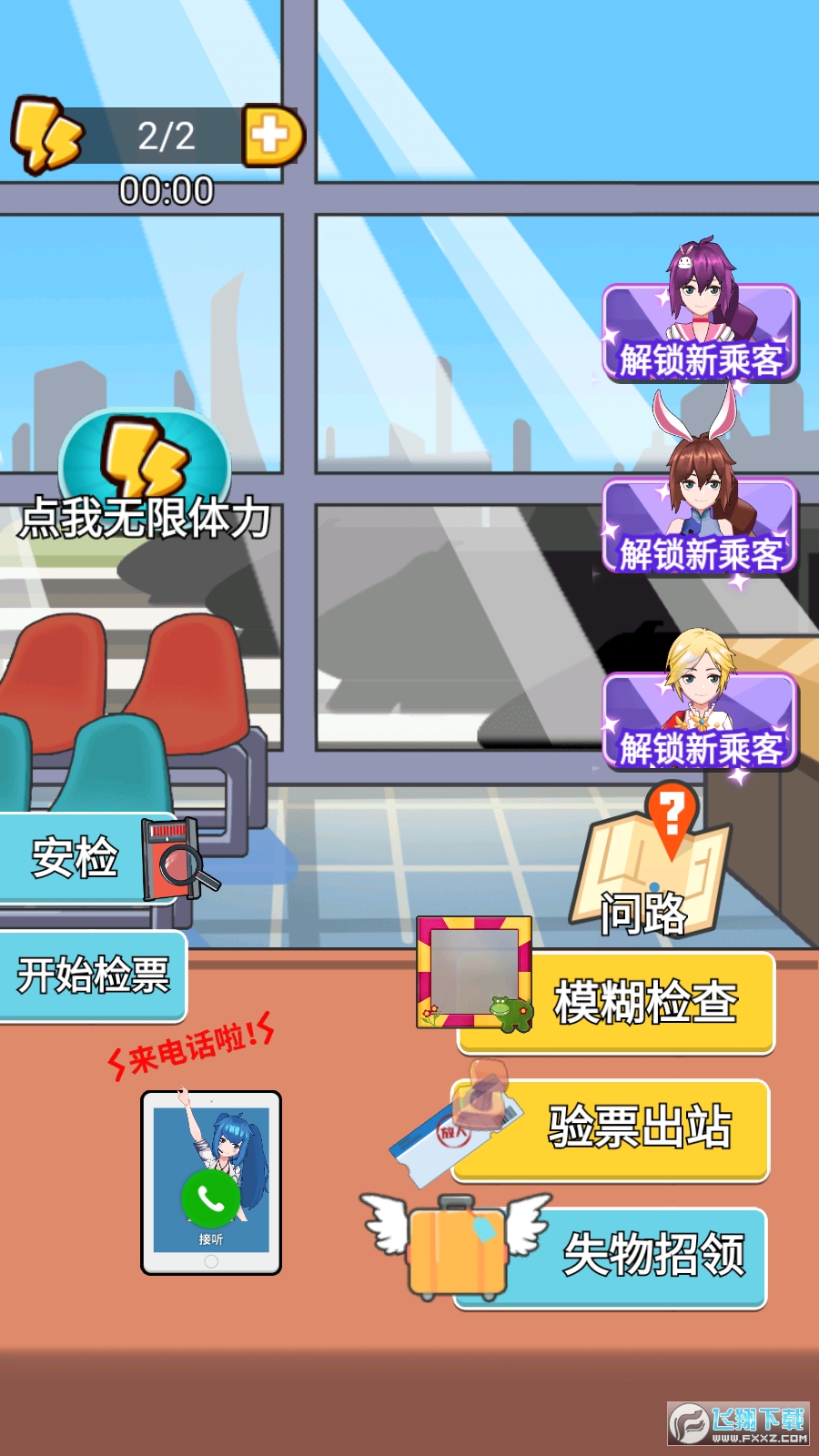Answer the incoming call on the tablet
The image size is (819, 1456).
click(x=211, y=1199)
